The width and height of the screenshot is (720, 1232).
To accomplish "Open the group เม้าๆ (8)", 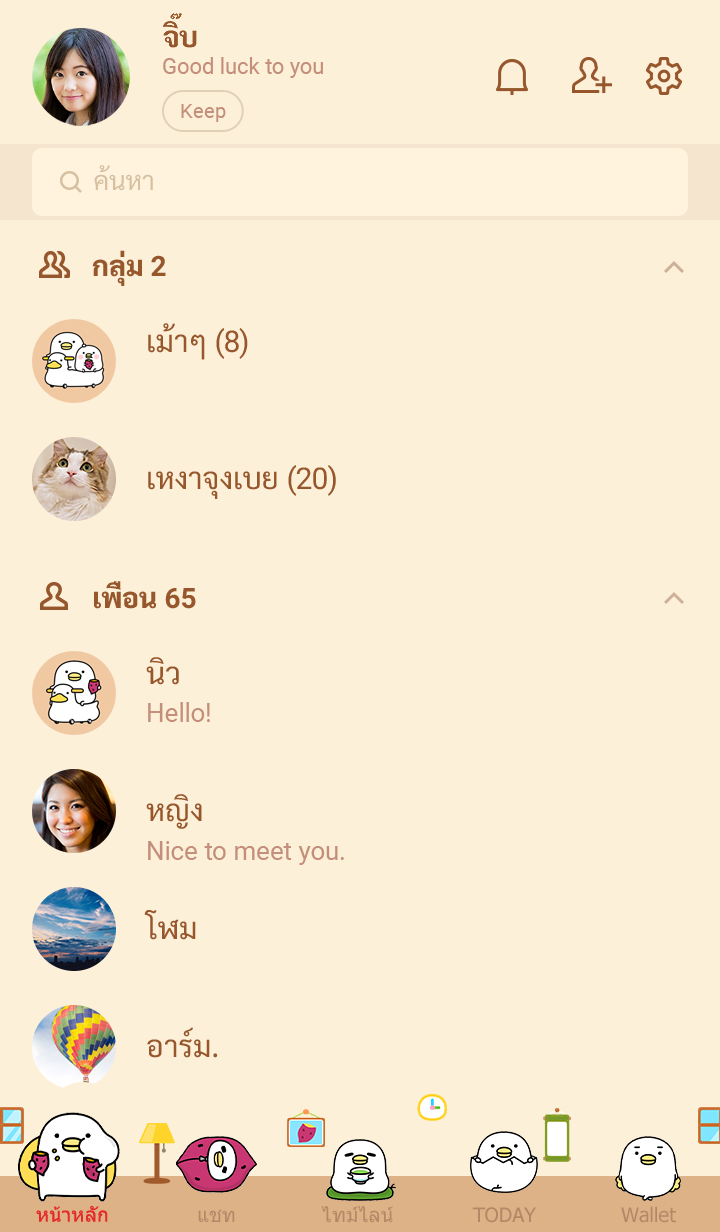I will click(197, 343).
